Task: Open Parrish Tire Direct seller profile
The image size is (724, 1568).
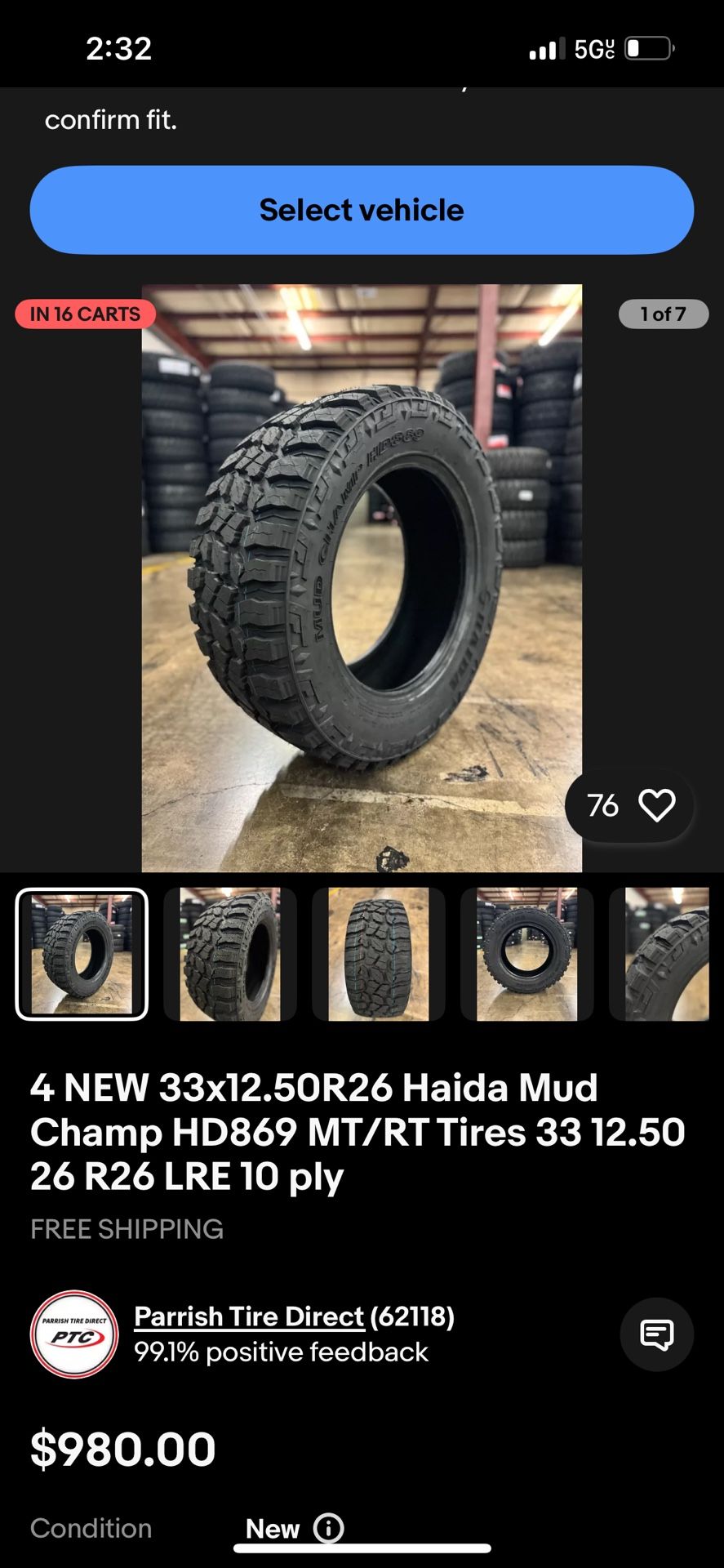Action: coord(249,1316)
